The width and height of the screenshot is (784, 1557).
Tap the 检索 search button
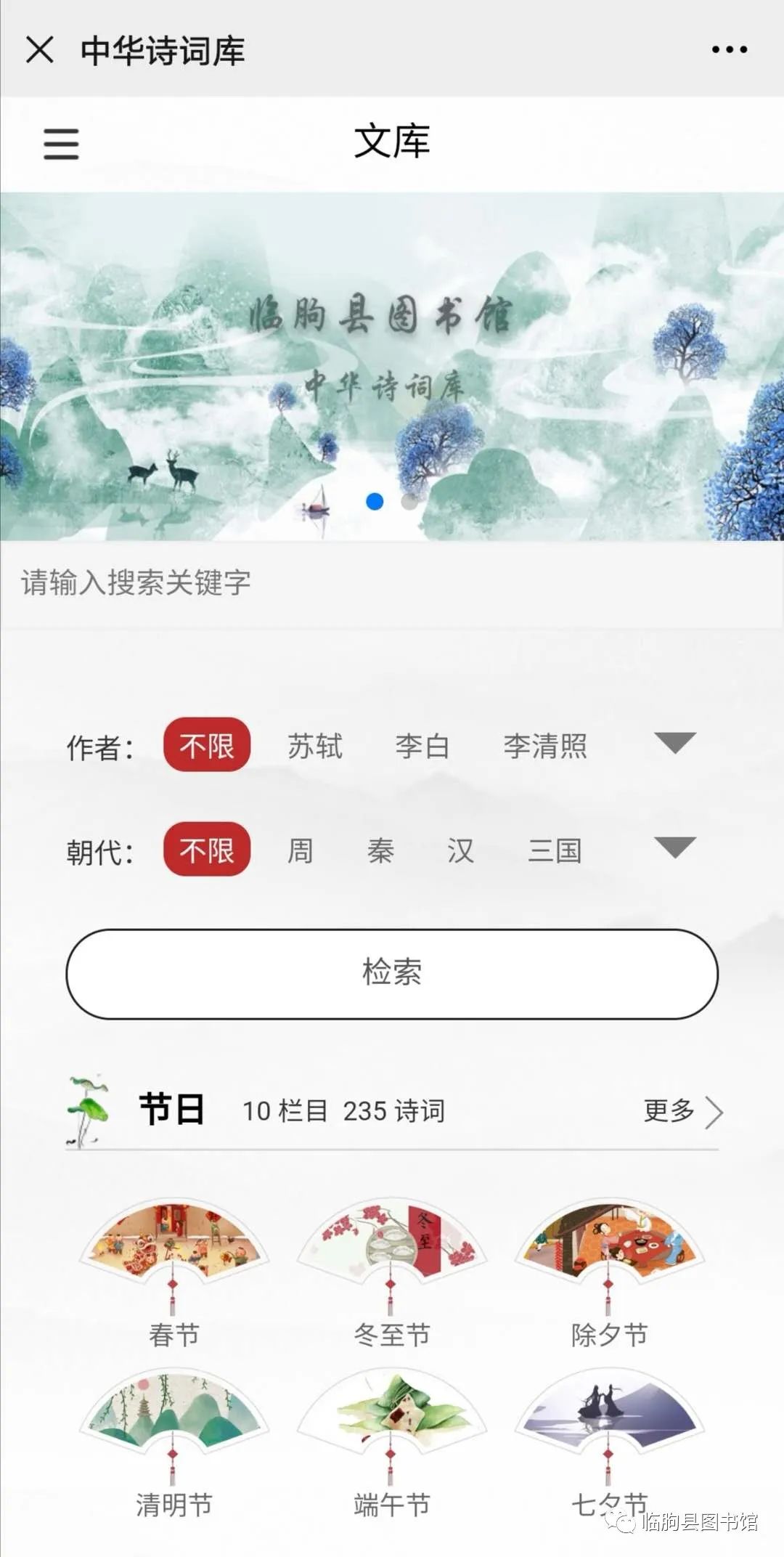tap(392, 973)
